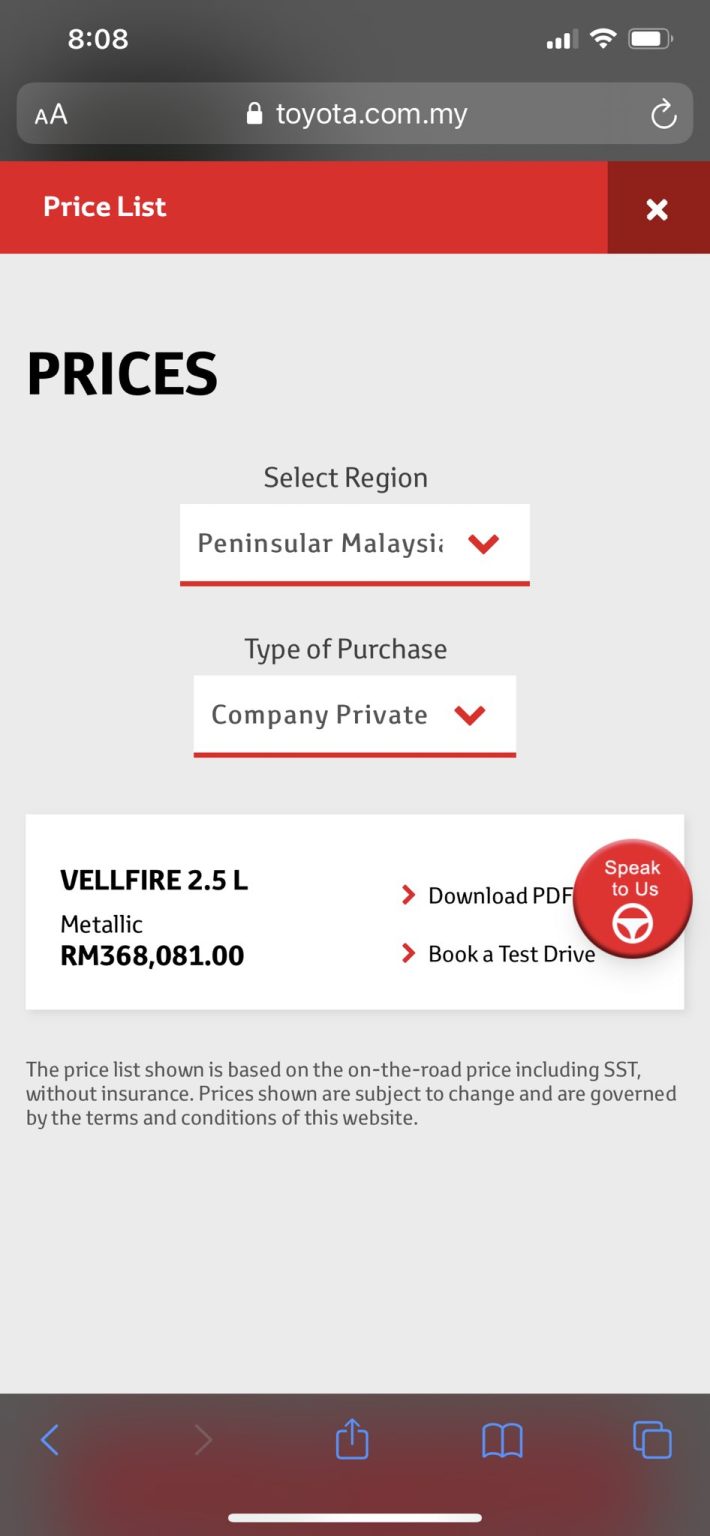Close the Price List panel
Screen dimensions: 710x1536
pos(656,208)
